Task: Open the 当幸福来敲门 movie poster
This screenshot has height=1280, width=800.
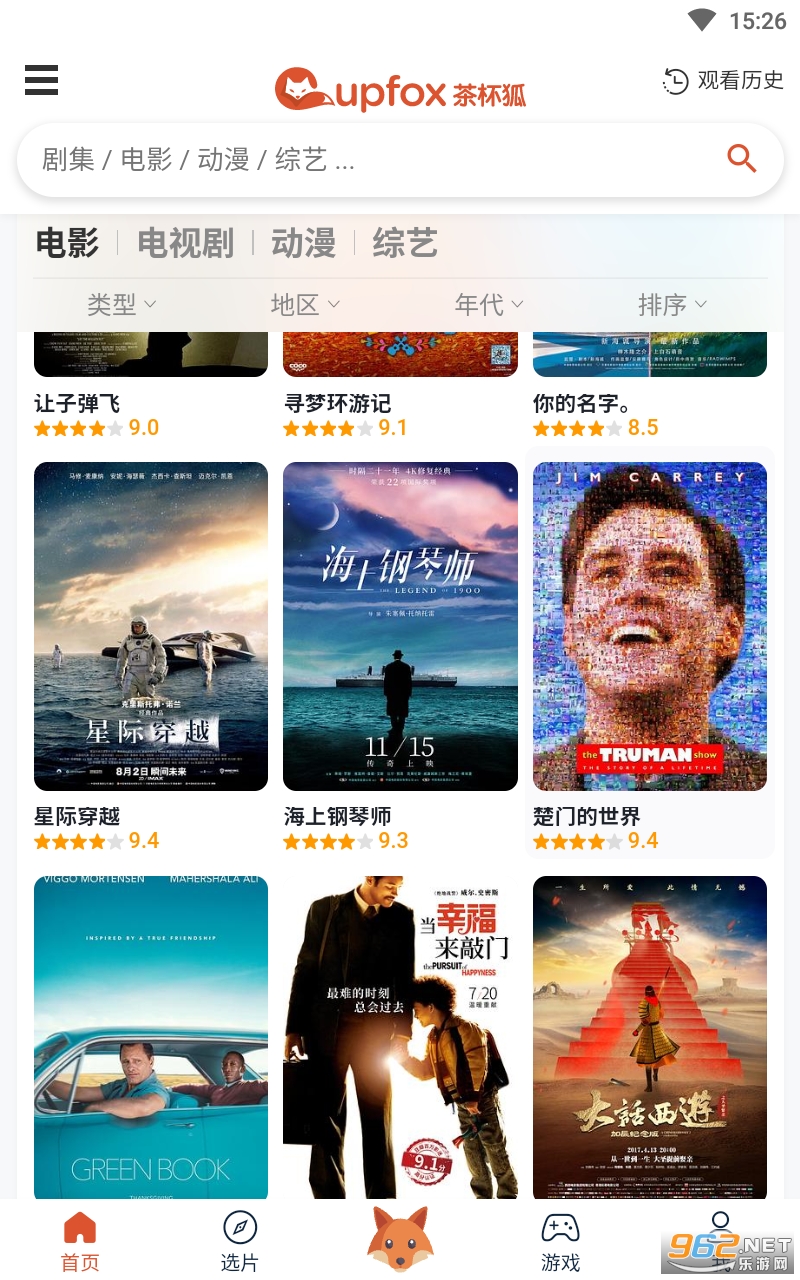Action: pyautogui.click(x=400, y=1036)
